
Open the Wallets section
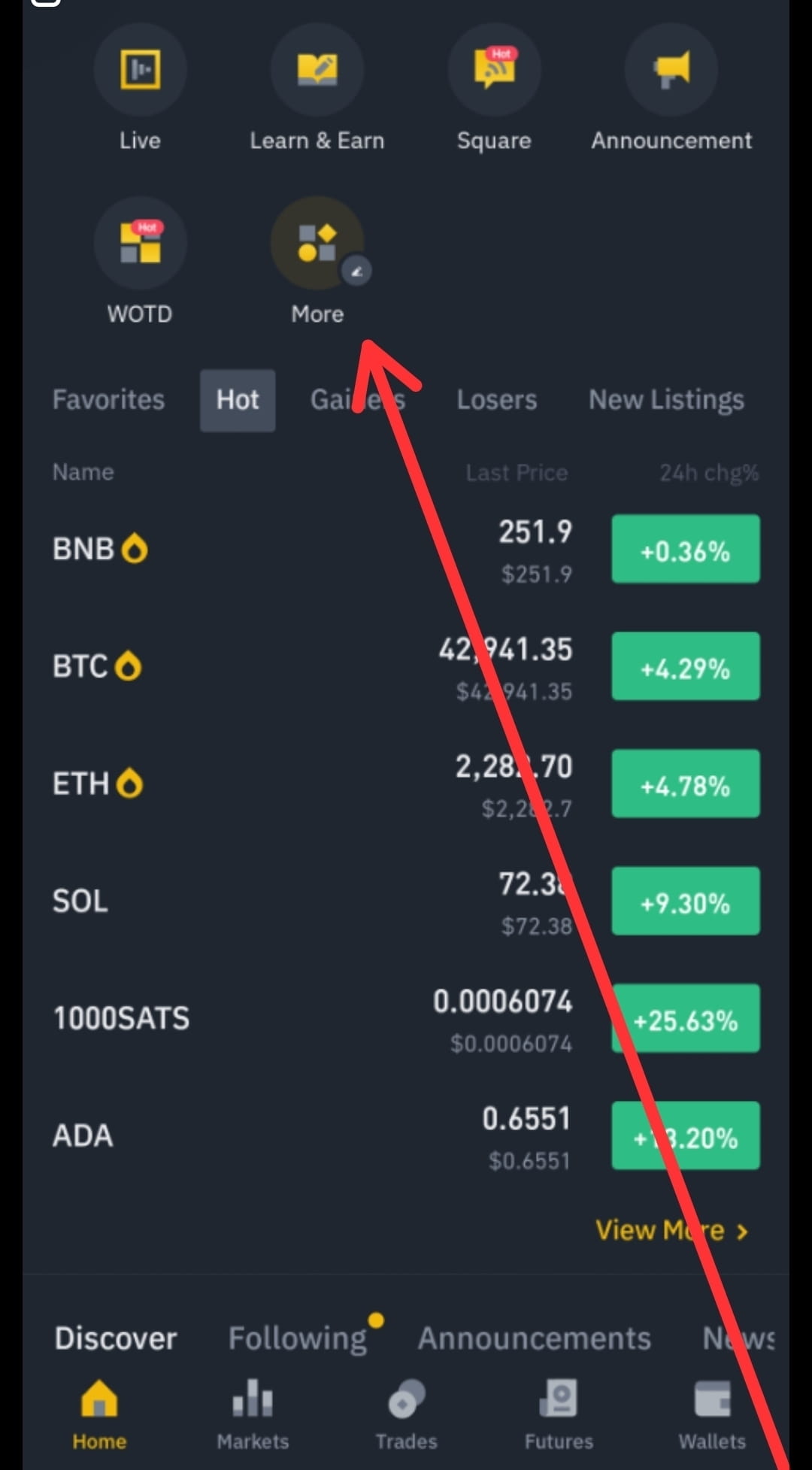point(711,1414)
